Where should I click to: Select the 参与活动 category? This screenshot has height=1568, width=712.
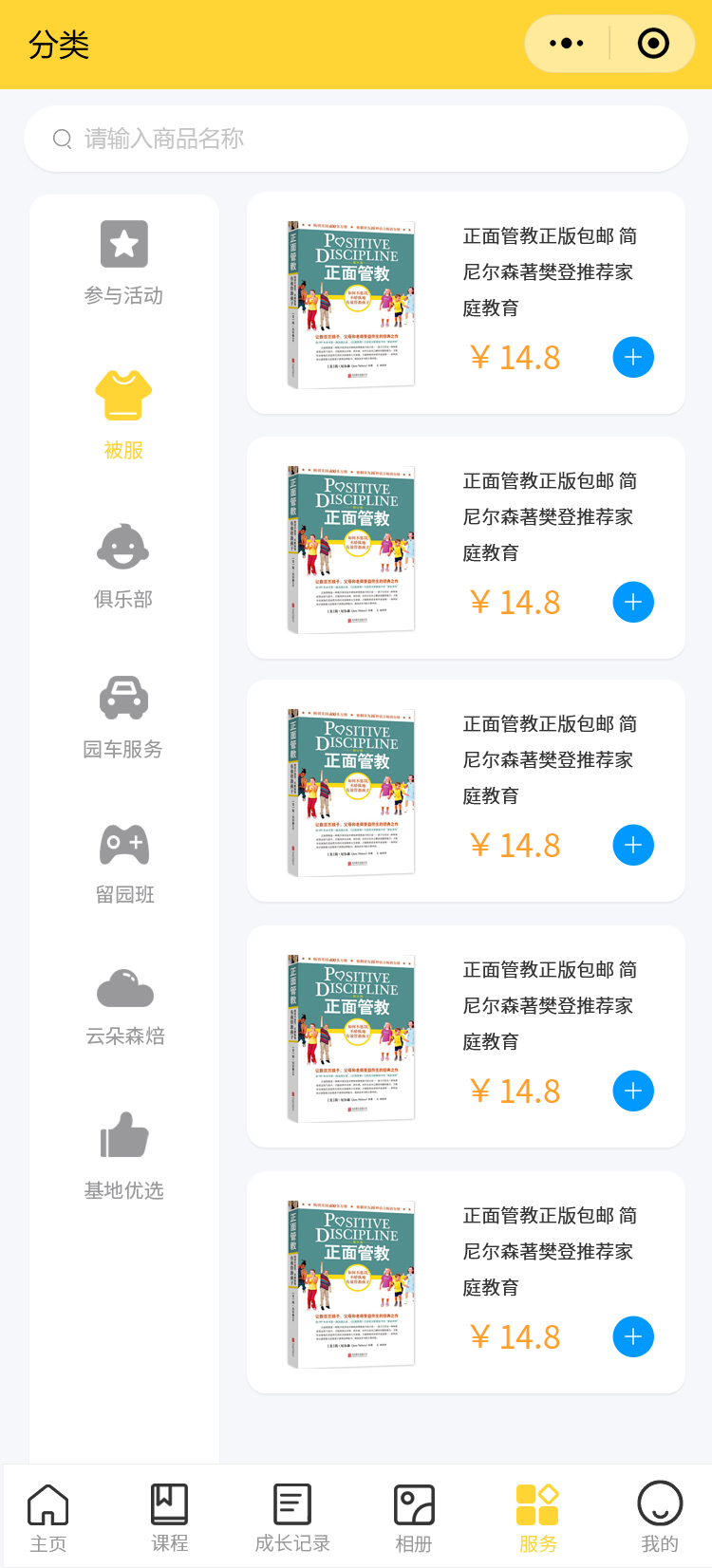(124, 263)
